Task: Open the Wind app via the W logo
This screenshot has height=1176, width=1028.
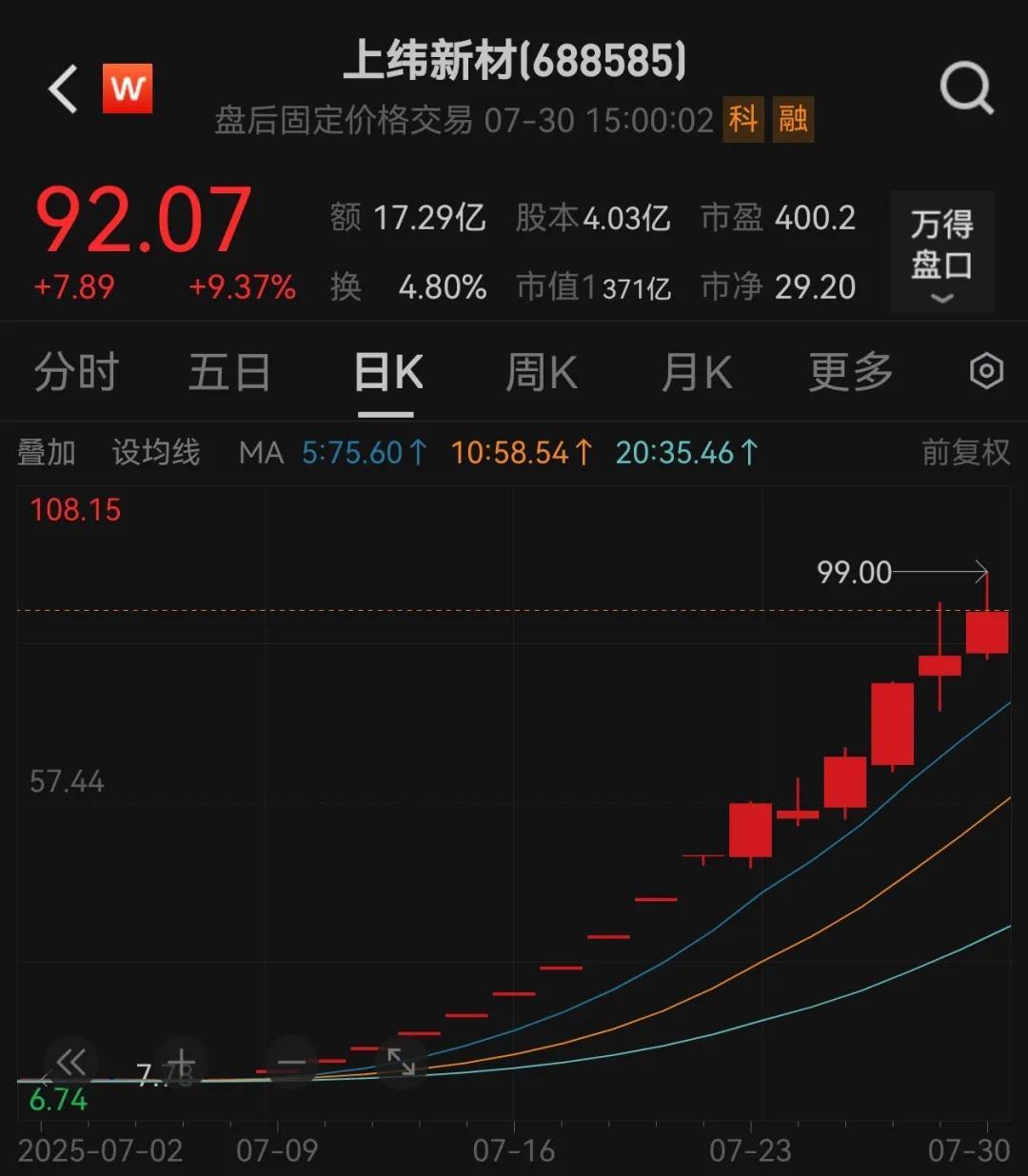Action: click(x=128, y=88)
